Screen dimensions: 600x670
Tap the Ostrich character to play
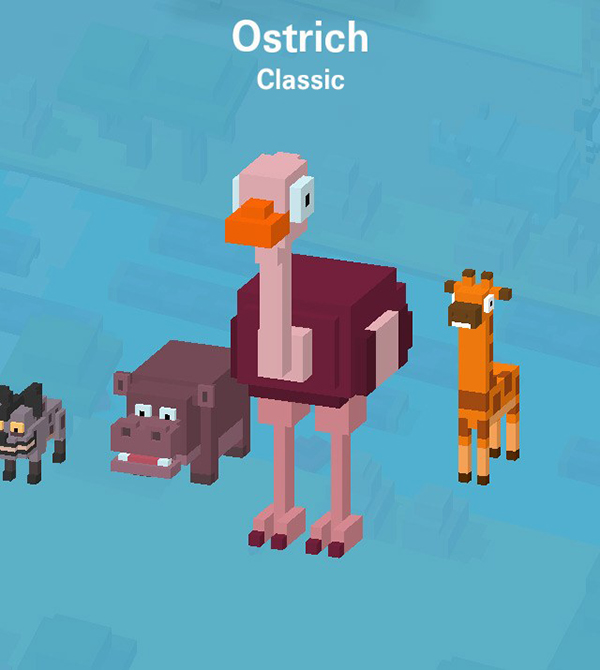310,340
